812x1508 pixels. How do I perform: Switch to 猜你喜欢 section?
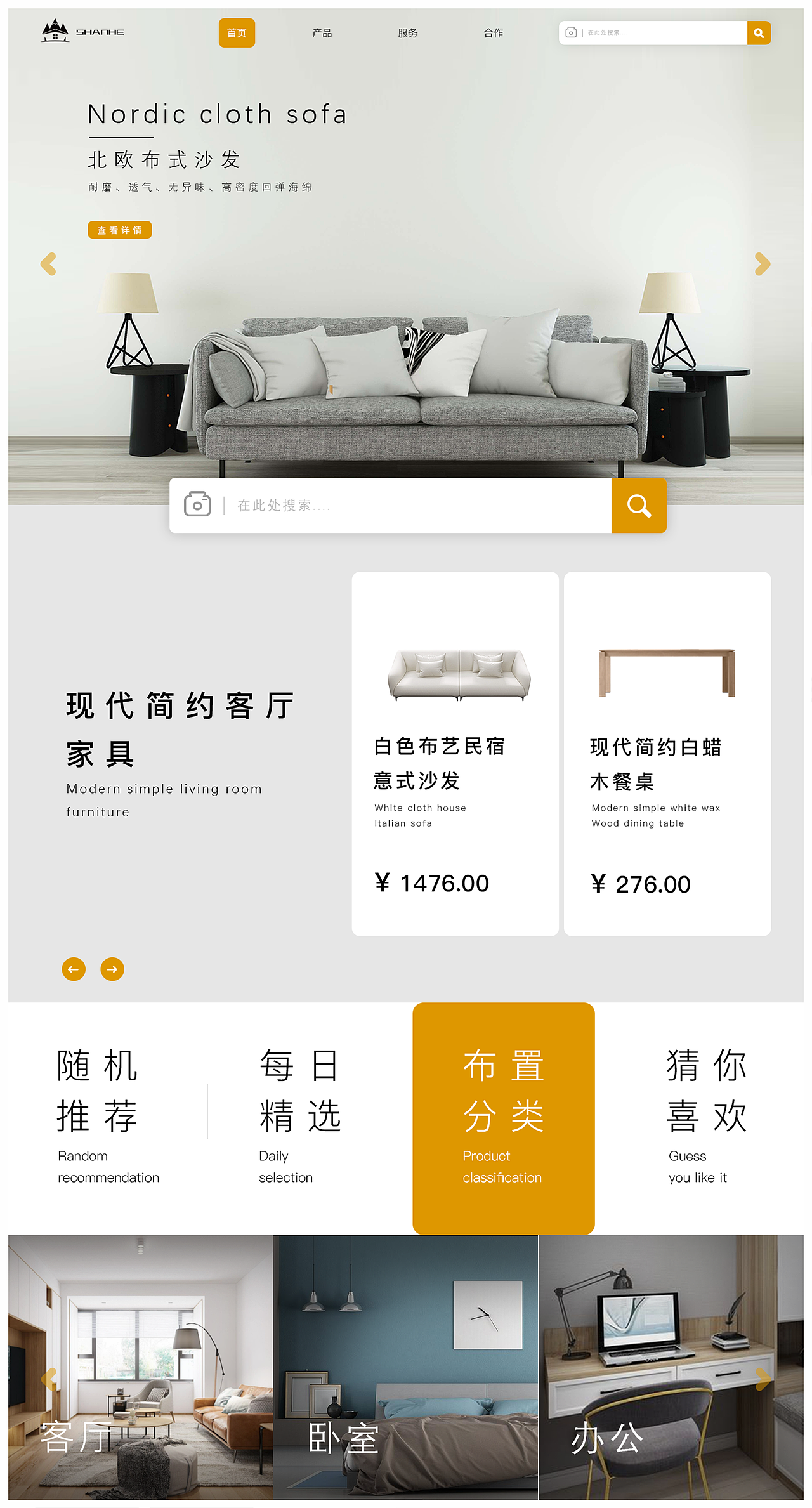tap(705, 1115)
